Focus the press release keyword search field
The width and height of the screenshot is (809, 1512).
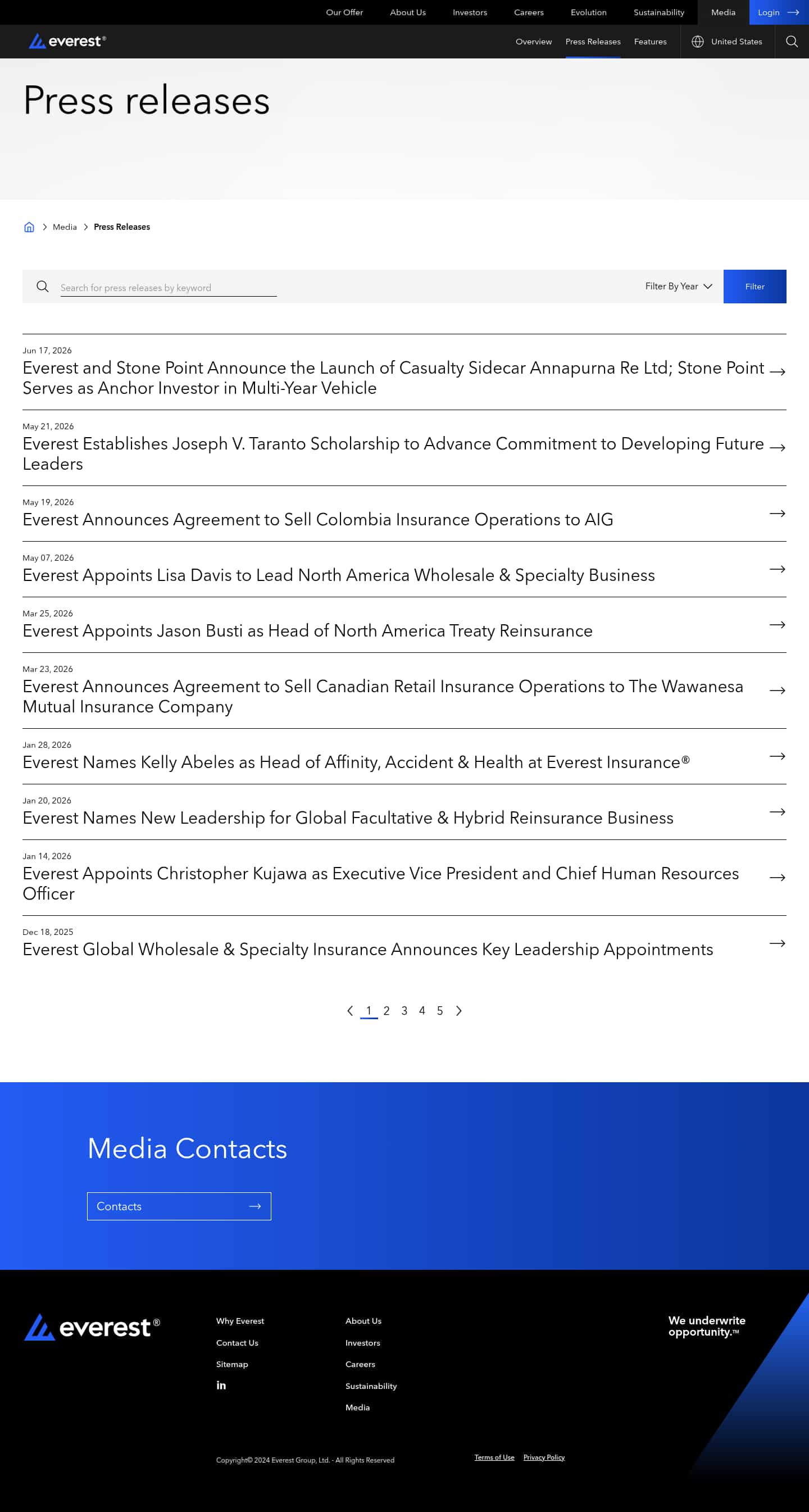pyautogui.click(x=169, y=288)
